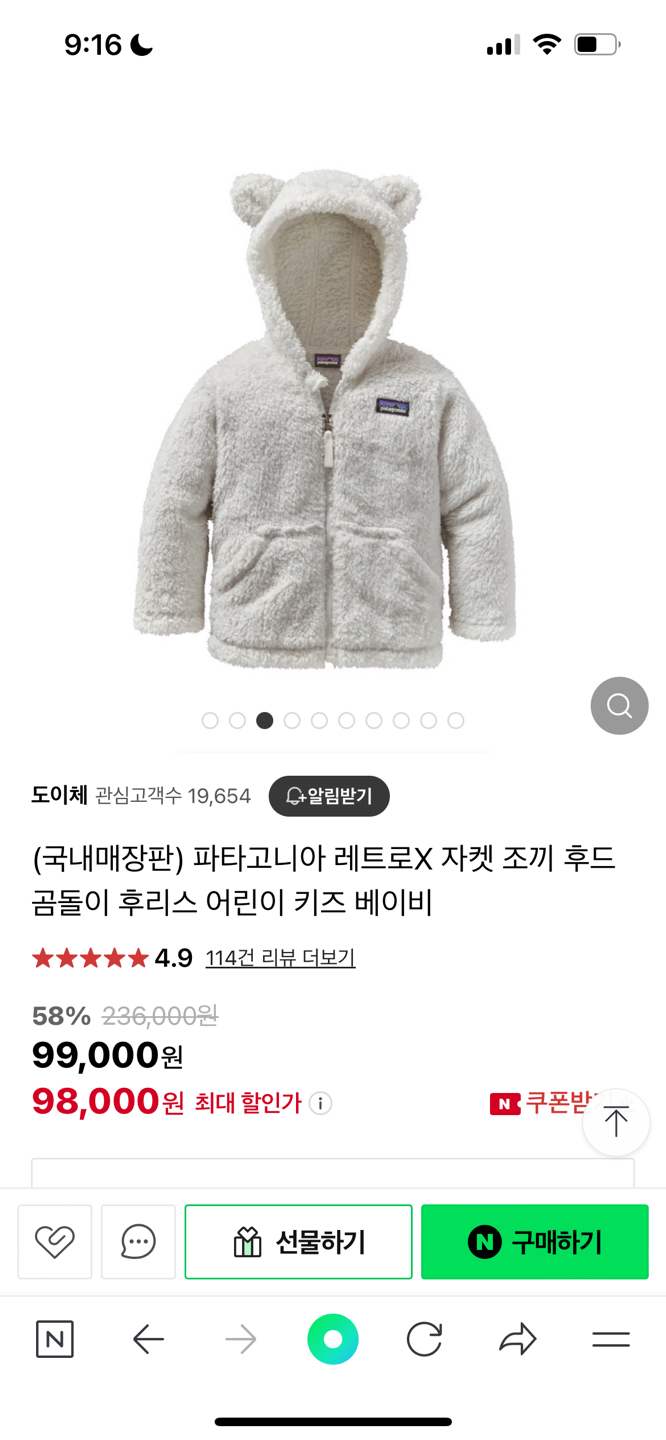The image size is (666, 1440).
Task: Open the 도이체 store page
Action: tap(60, 796)
